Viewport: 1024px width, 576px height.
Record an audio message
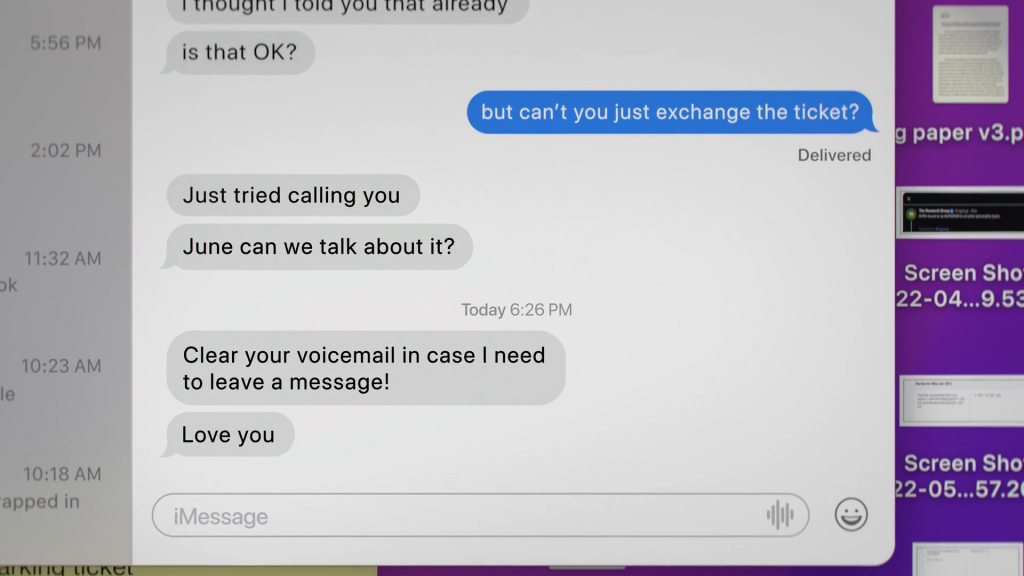point(780,516)
